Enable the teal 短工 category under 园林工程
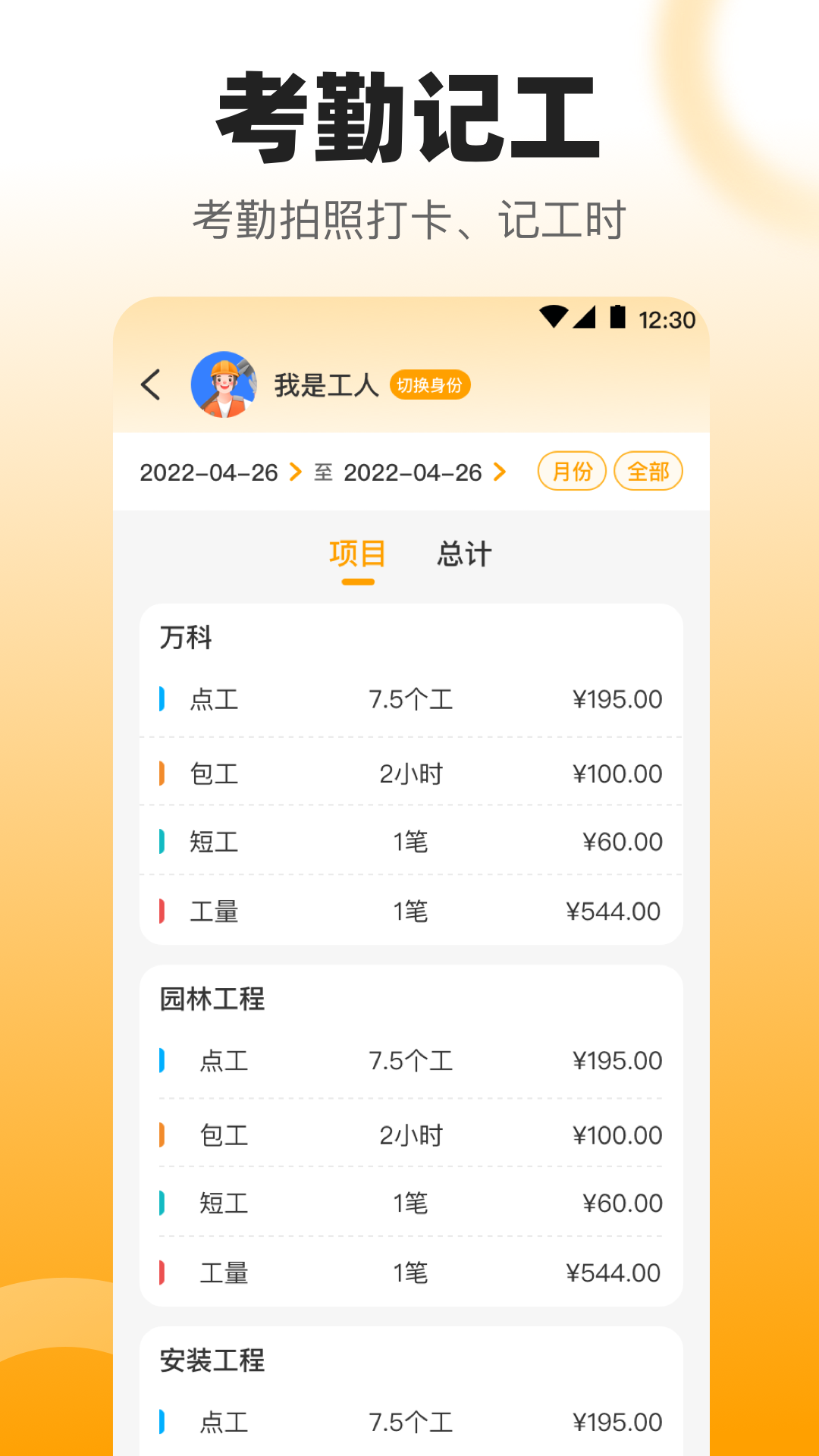Viewport: 819px width, 1456px height. coord(162,1203)
